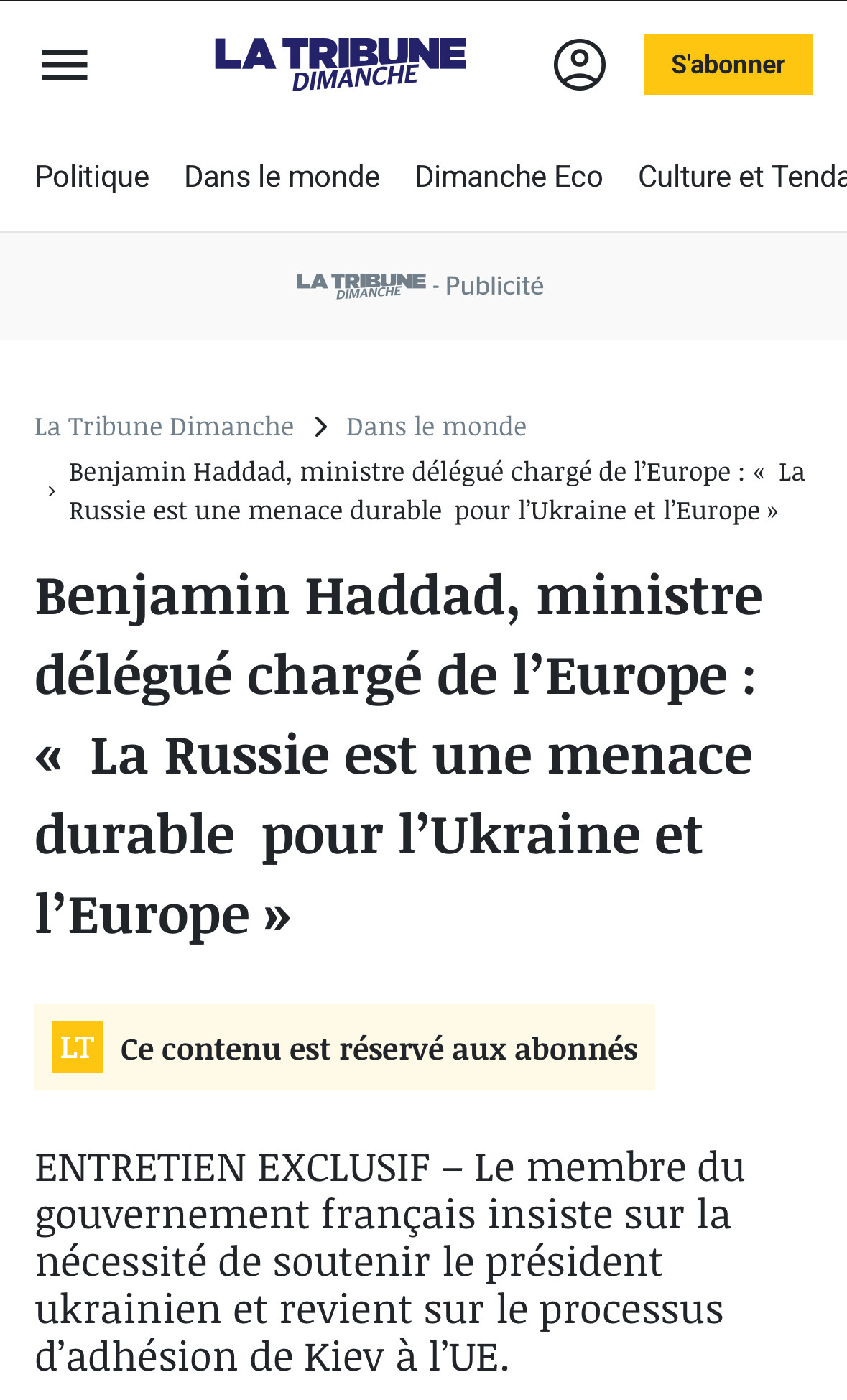This screenshot has width=847, height=1400.
Task: Open the Dans le monde navigation tab
Action: tap(282, 177)
